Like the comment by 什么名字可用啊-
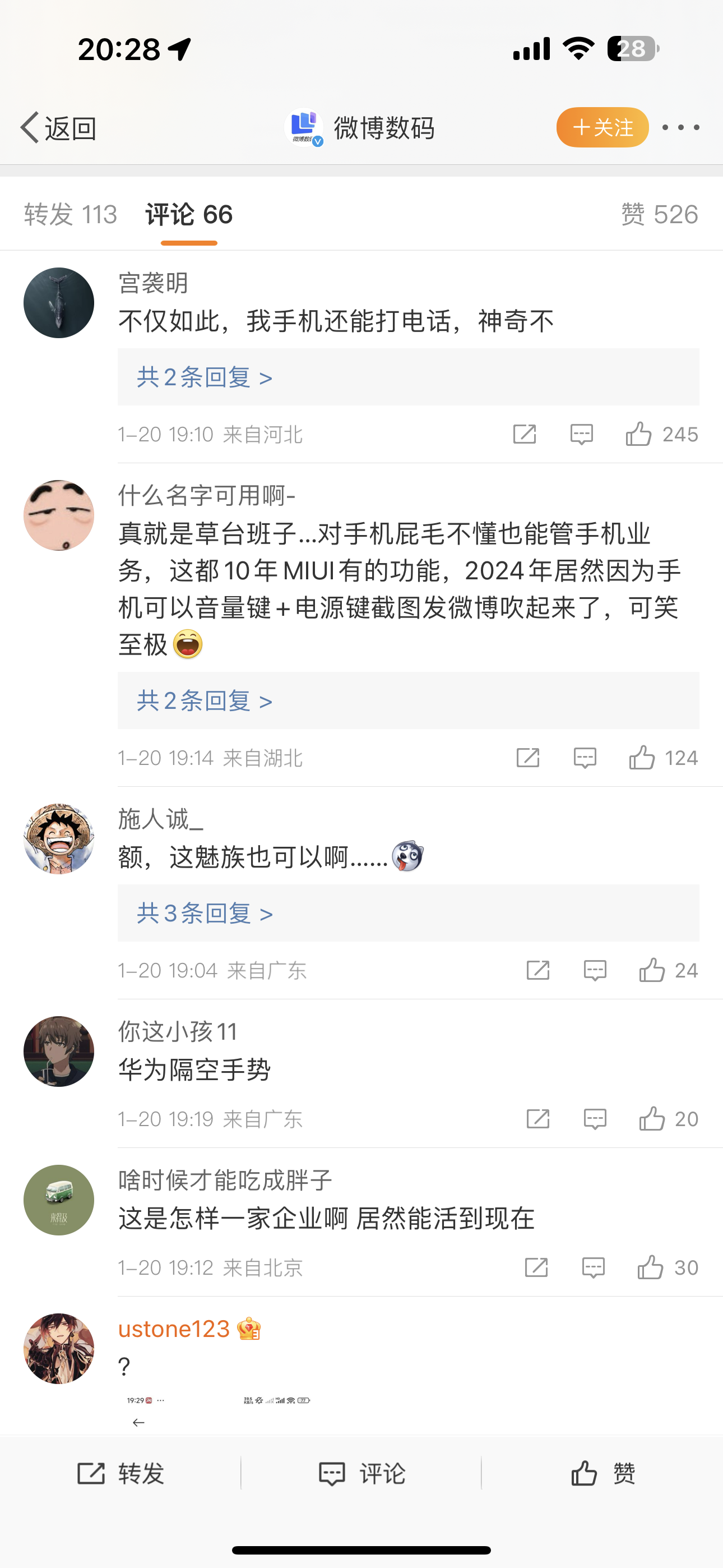 (642, 758)
